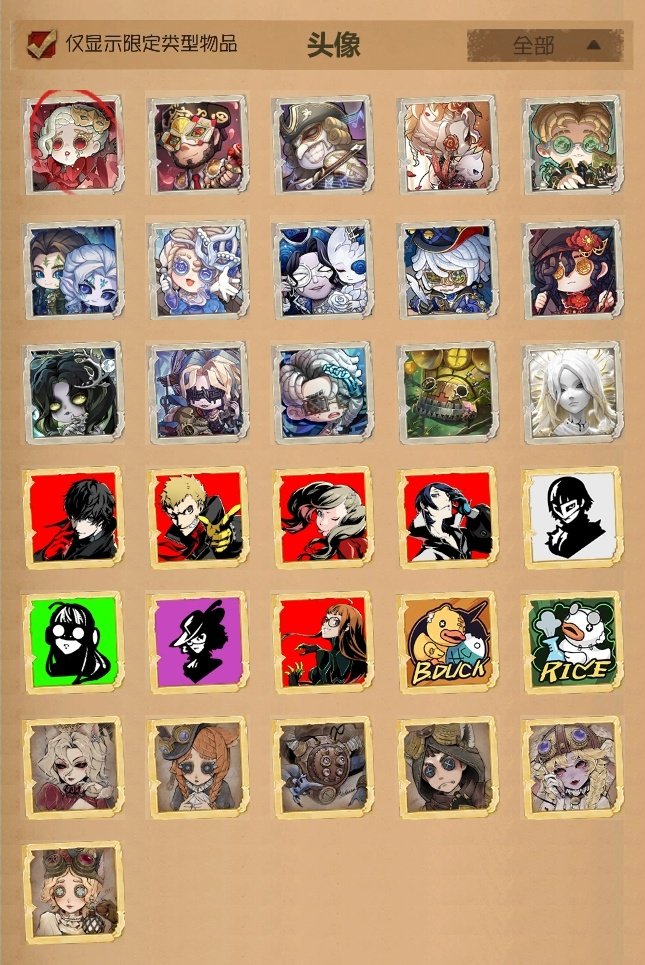Select the green goggles blond boy avatar
645x965 pixels.
pos(572,144)
